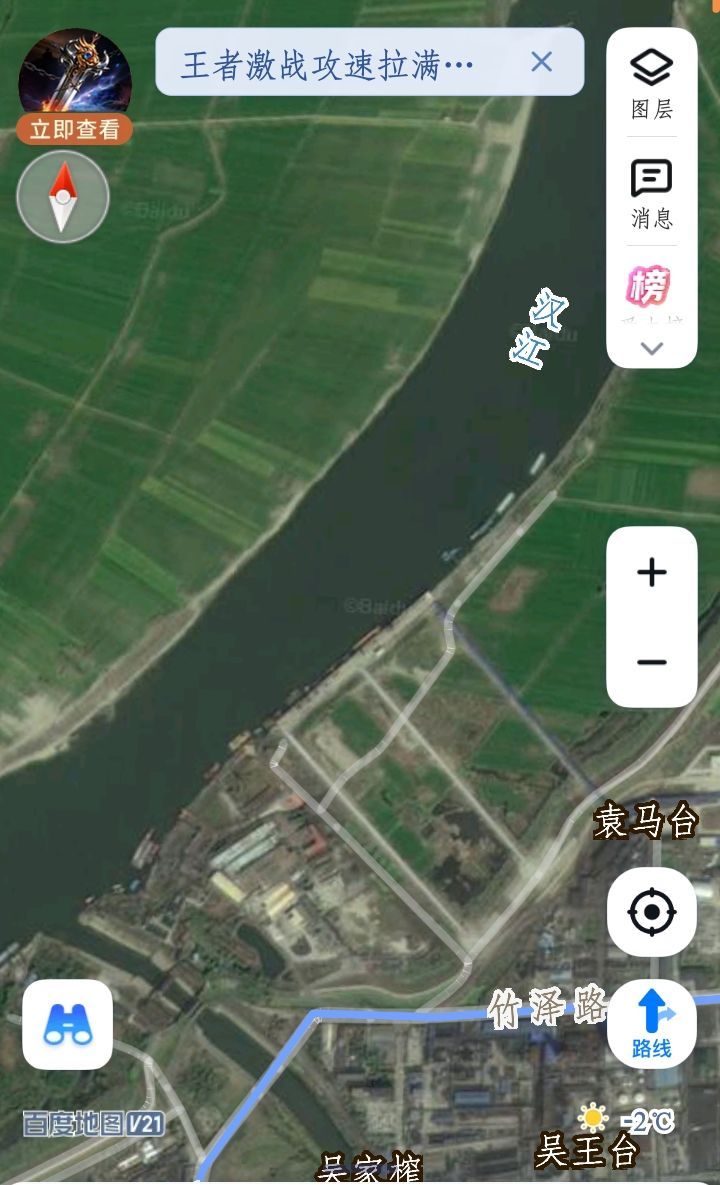Open the 榜 ranking list shortcut
The width and height of the screenshot is (720, 1185).
649,290
